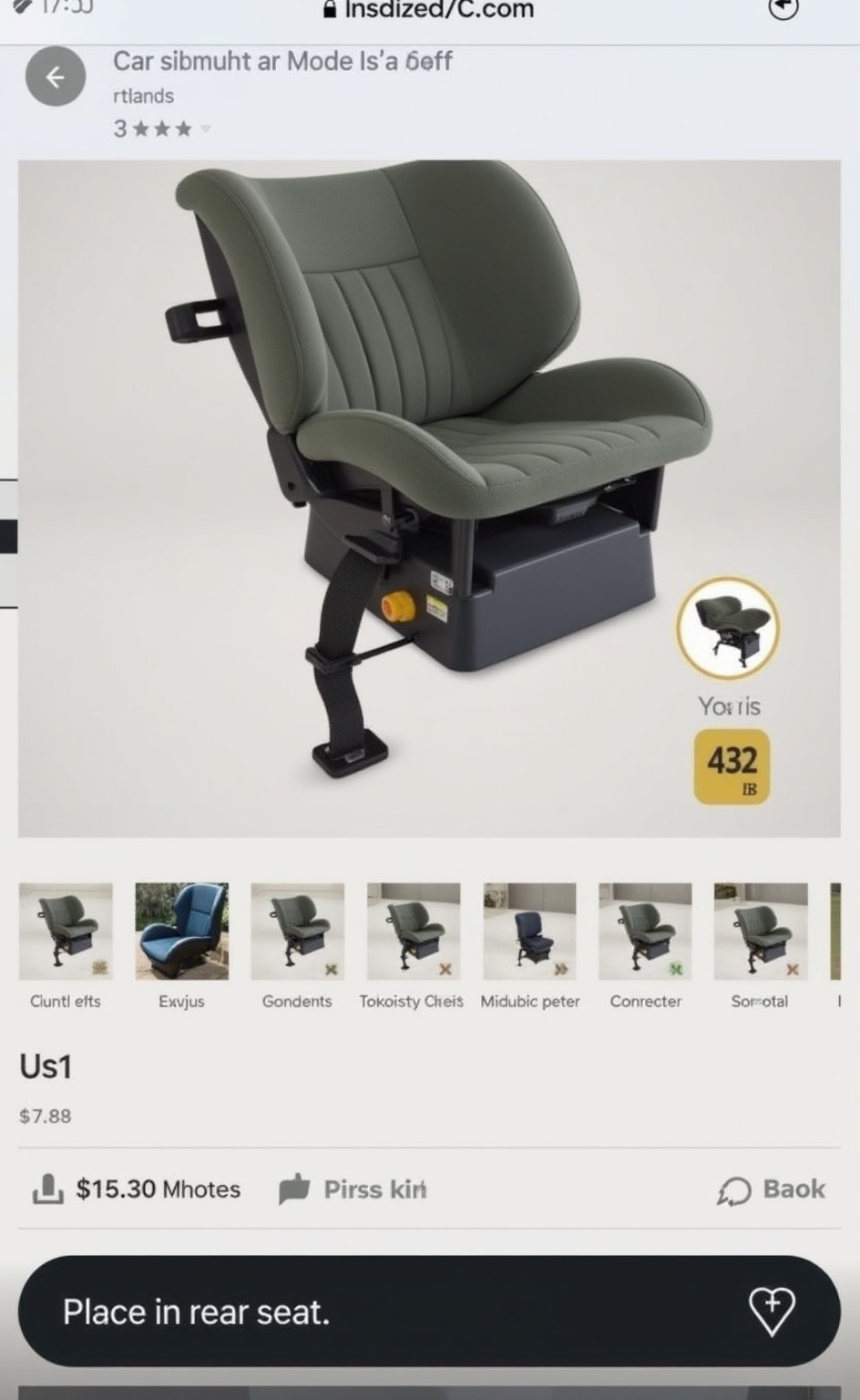Screen dimensions: 860x1400
Task: Open the Exvjus blue seat thumbnail
Action: (x=180, y=931)
